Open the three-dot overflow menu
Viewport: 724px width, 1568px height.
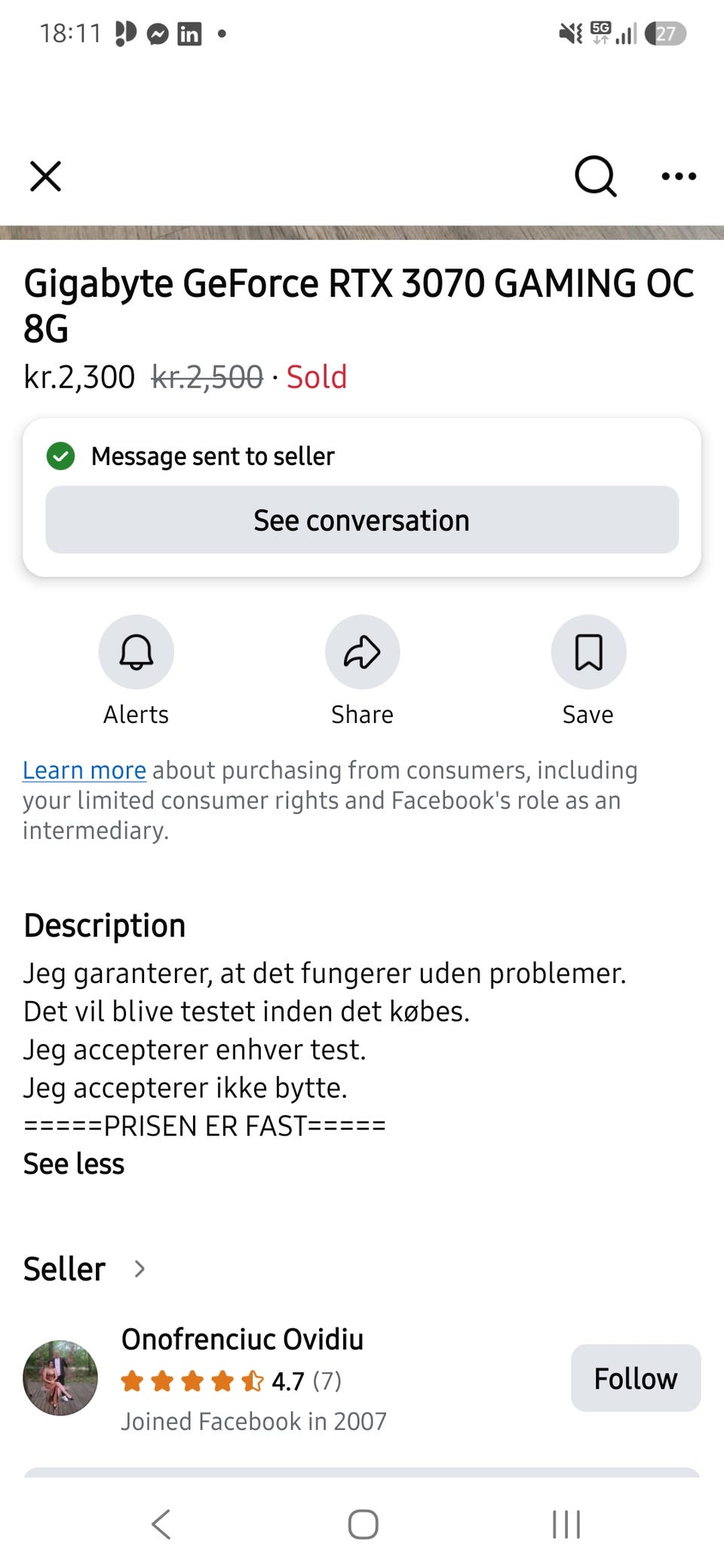click(x=679, y=176)
